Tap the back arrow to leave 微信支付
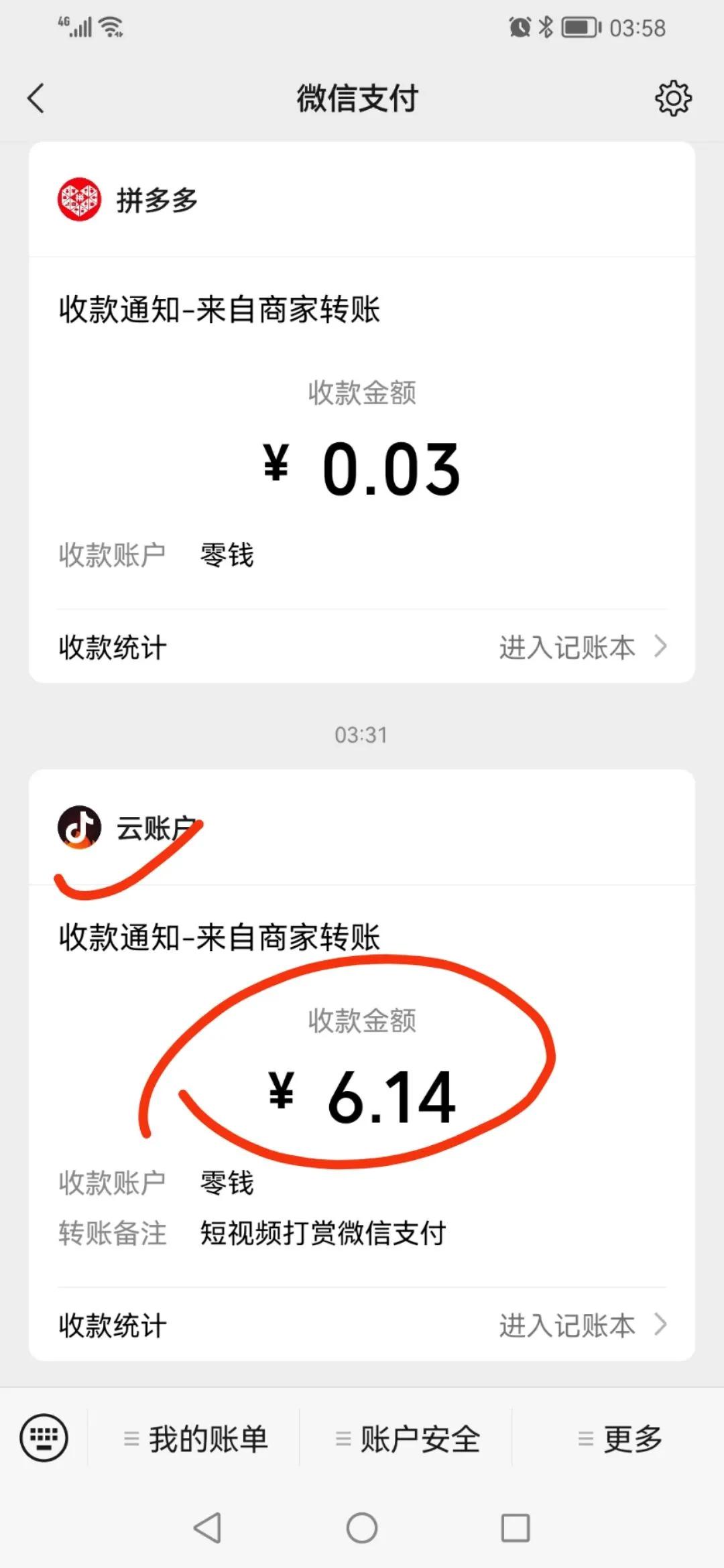 click(35, 99)
